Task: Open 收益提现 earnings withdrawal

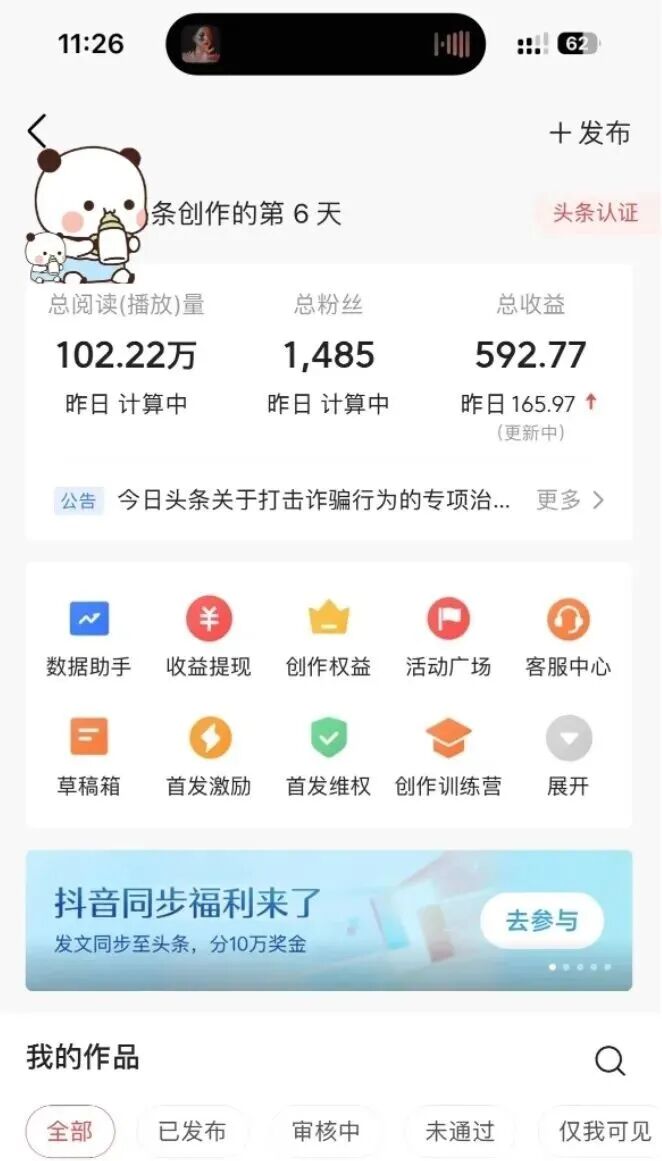Action: 208,637
